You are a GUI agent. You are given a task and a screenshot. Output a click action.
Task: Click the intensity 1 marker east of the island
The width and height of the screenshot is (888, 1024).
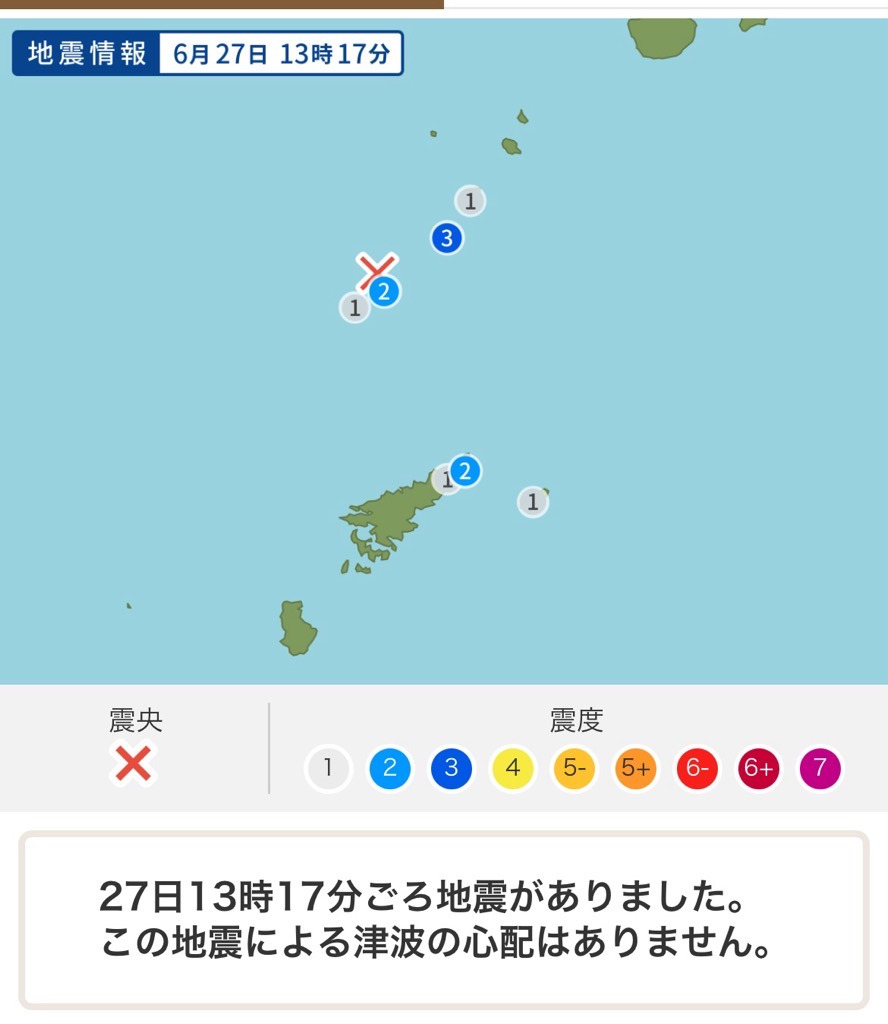[x=532, y=502]
